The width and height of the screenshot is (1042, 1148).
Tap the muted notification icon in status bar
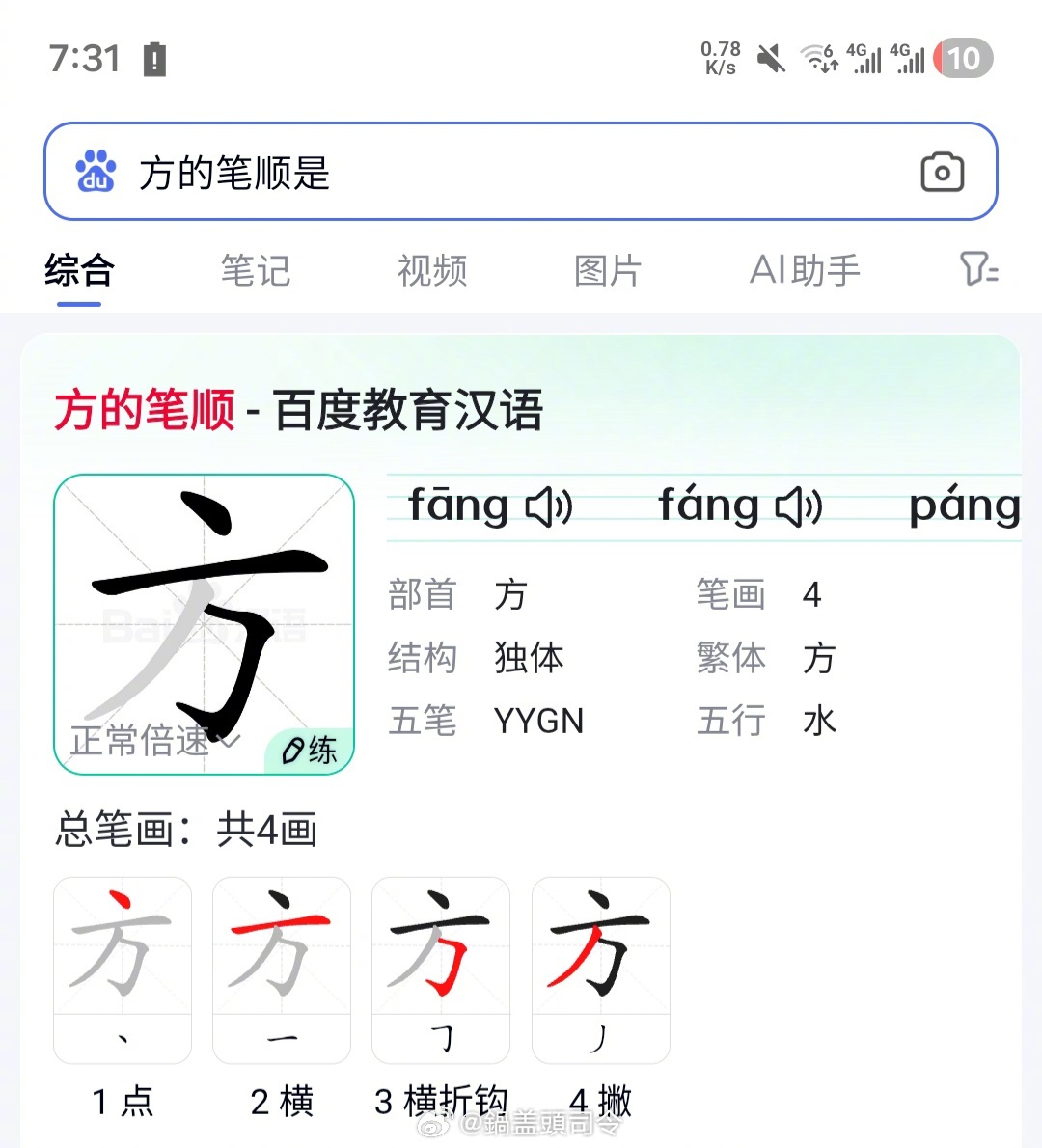(x=771, y=58)
